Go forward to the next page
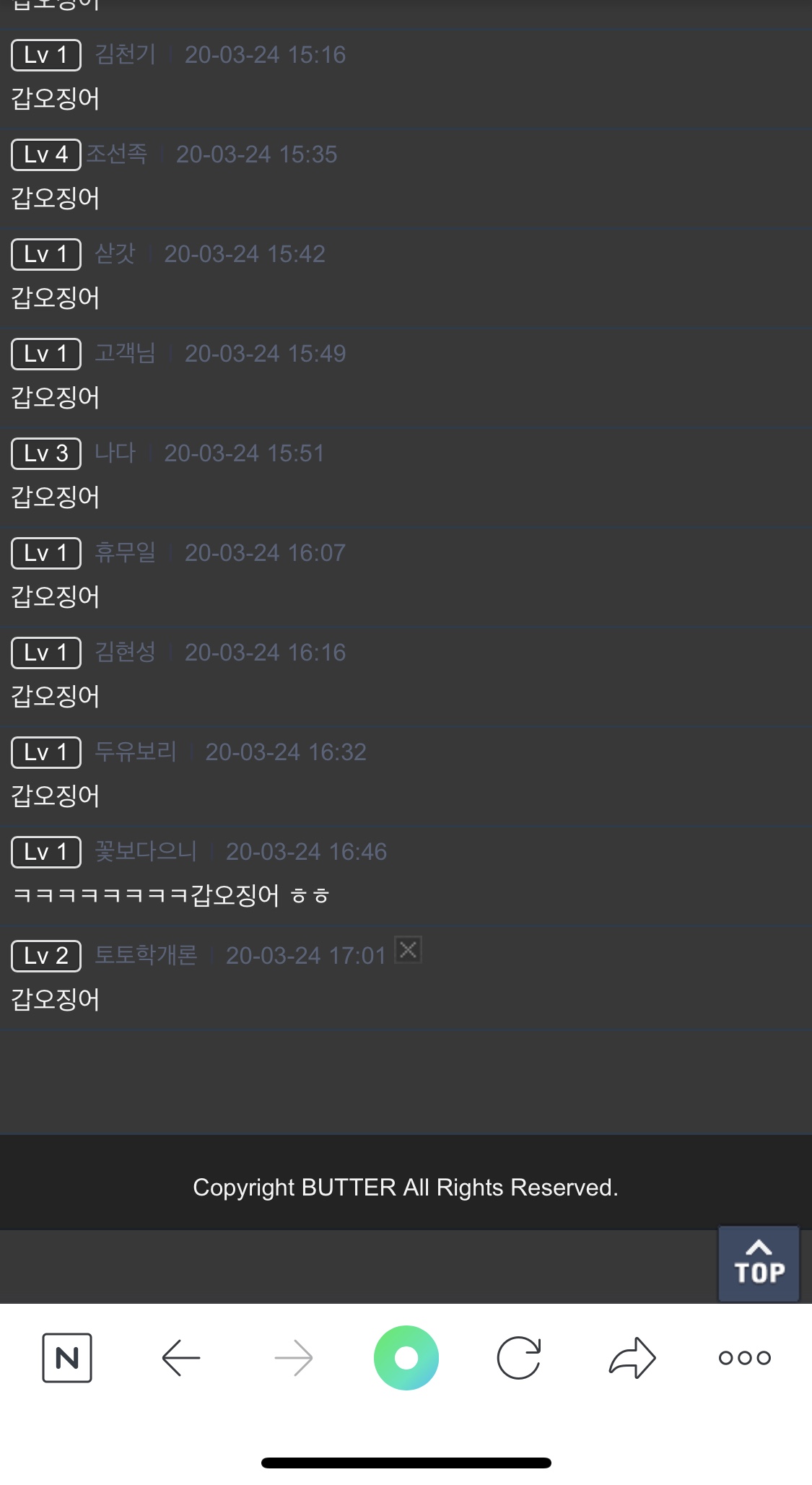 [x=294, y=1358]
